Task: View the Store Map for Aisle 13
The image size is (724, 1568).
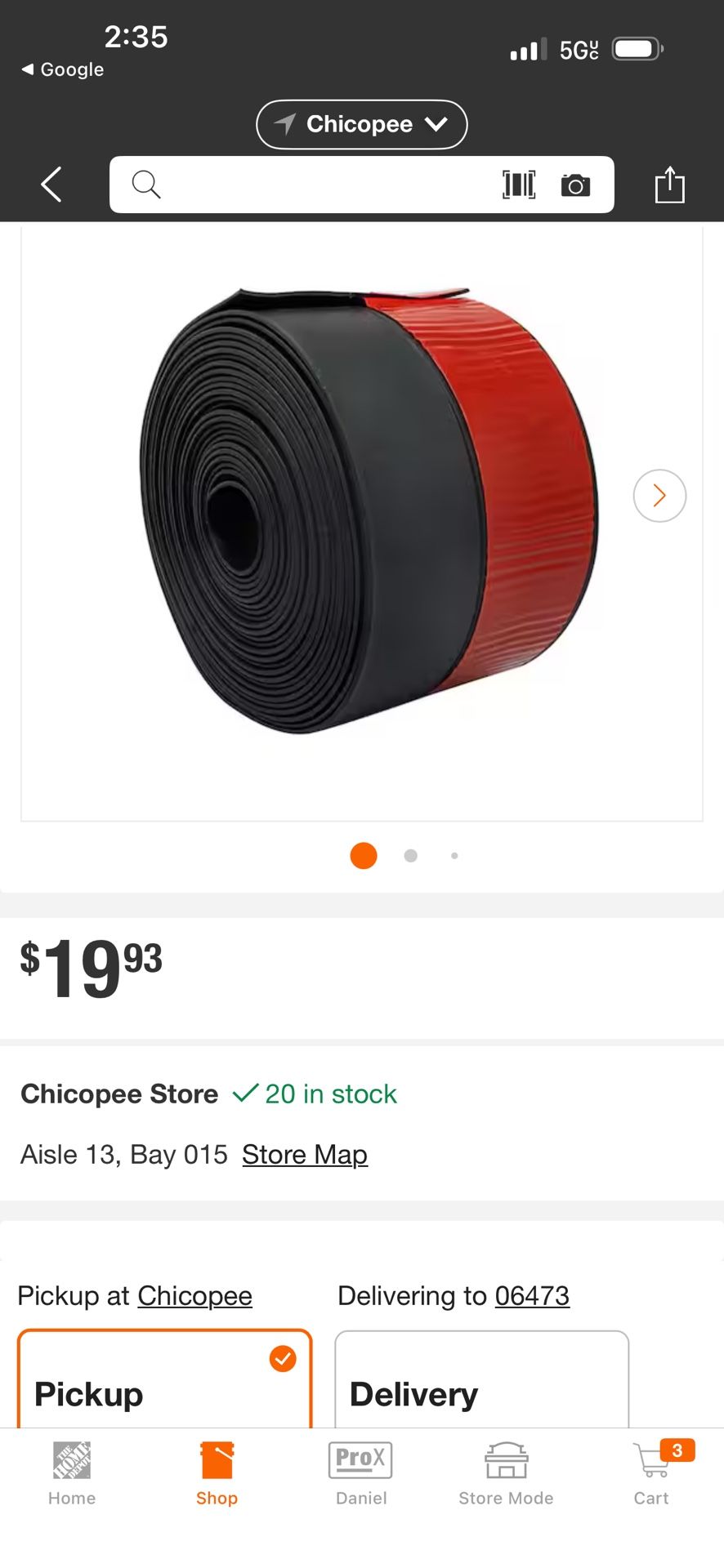Action: click(x=304, y=1154)
